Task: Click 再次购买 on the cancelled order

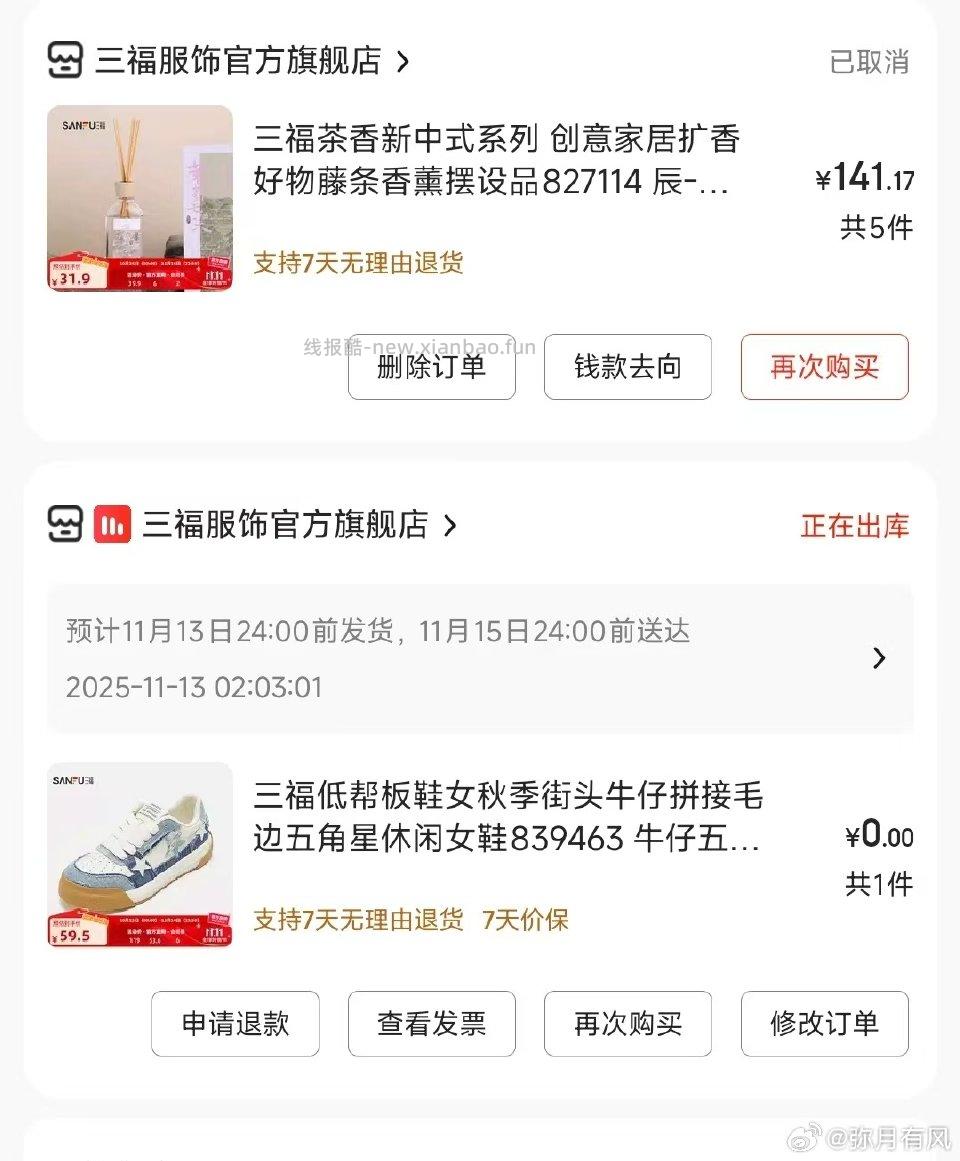Action: [x=824, y=368]
